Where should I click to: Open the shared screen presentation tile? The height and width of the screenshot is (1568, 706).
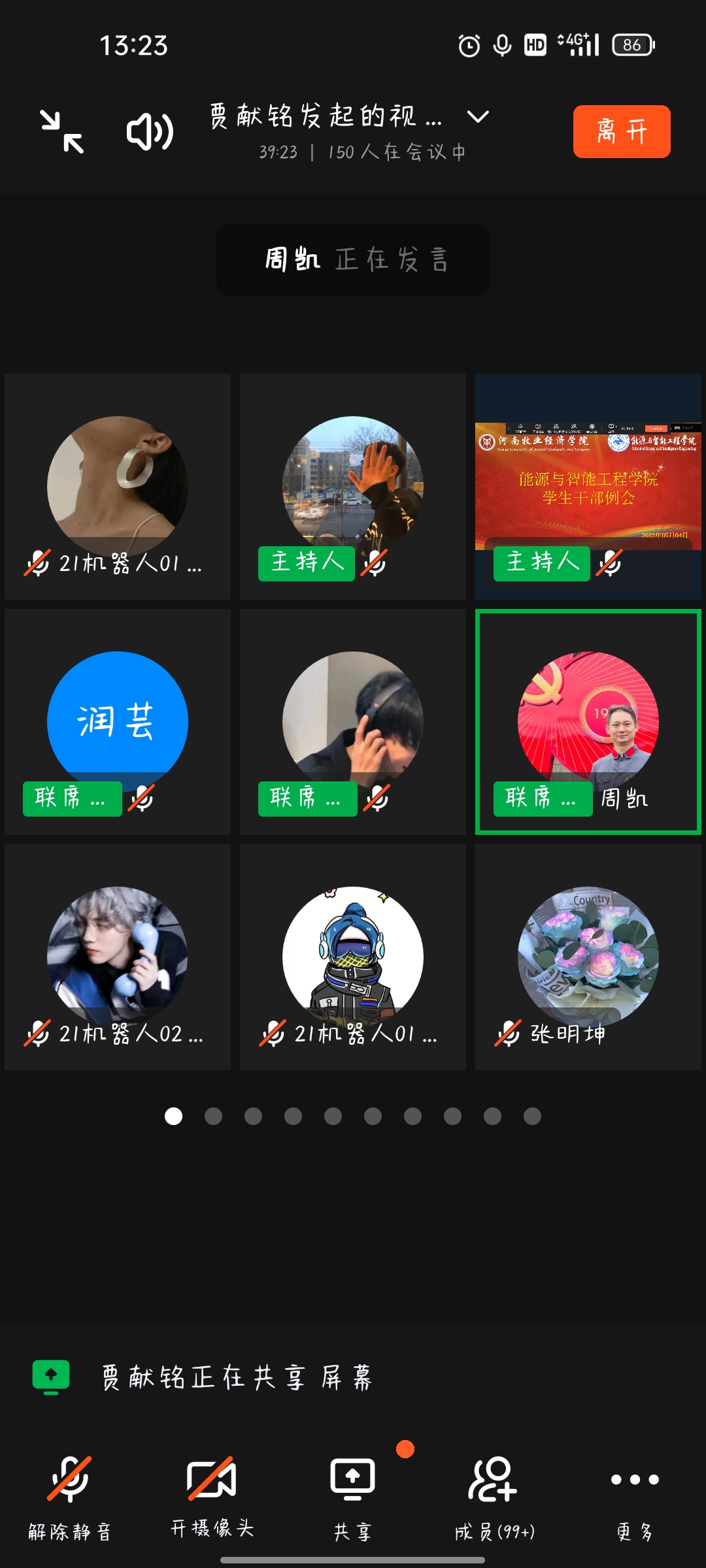point(588,487)
